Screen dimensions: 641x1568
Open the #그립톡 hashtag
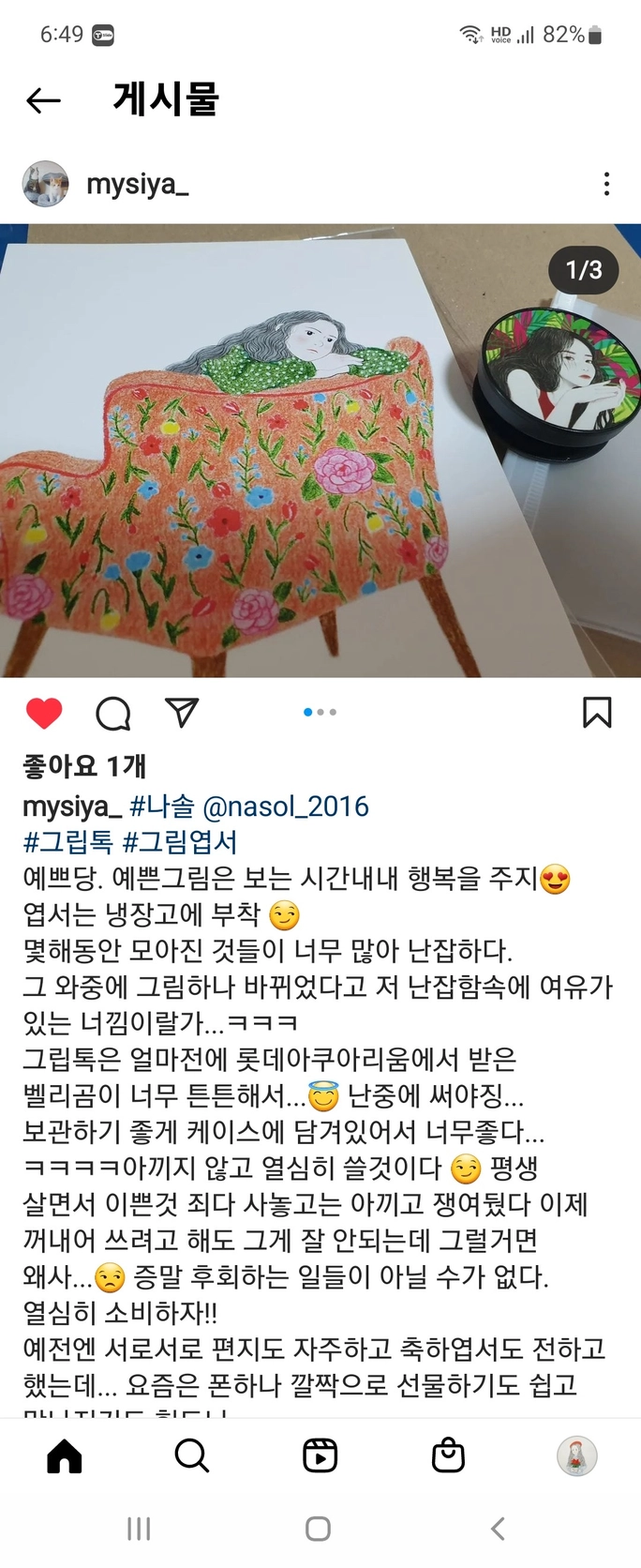tap(67, 841)
